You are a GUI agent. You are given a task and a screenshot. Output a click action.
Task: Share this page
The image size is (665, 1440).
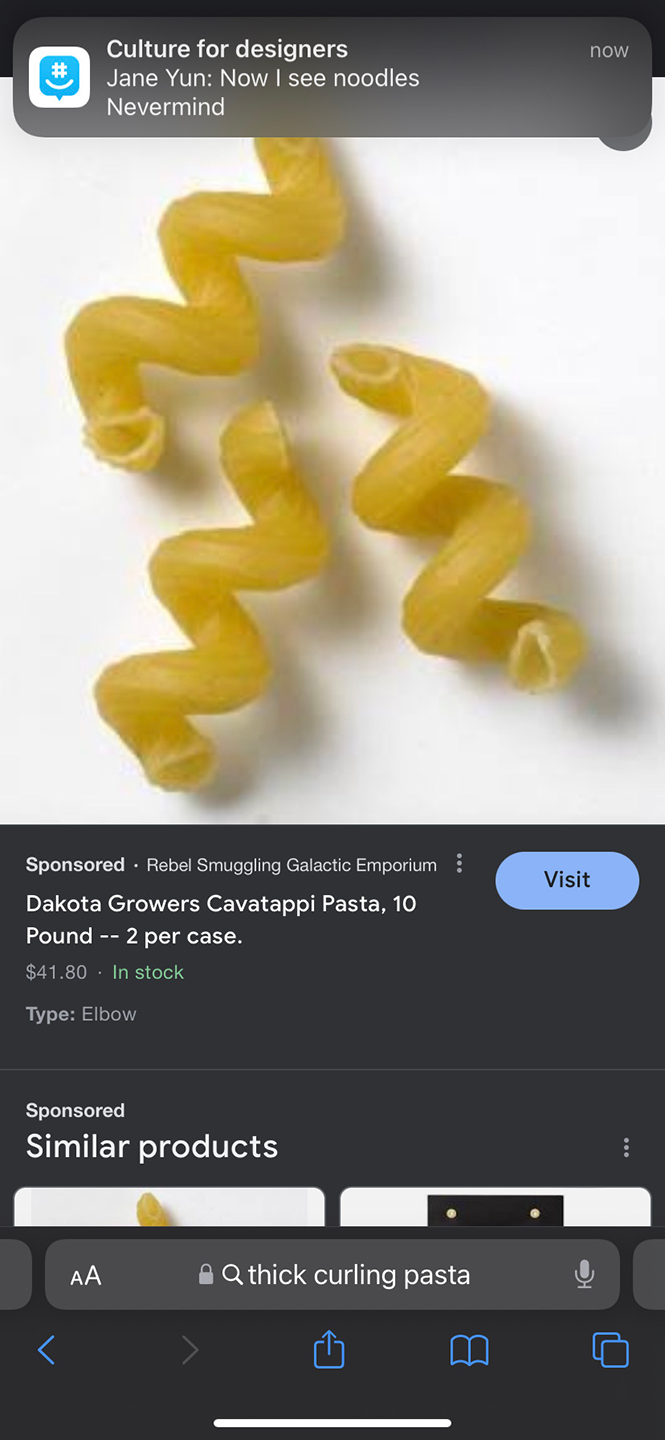pos(329,1351)
